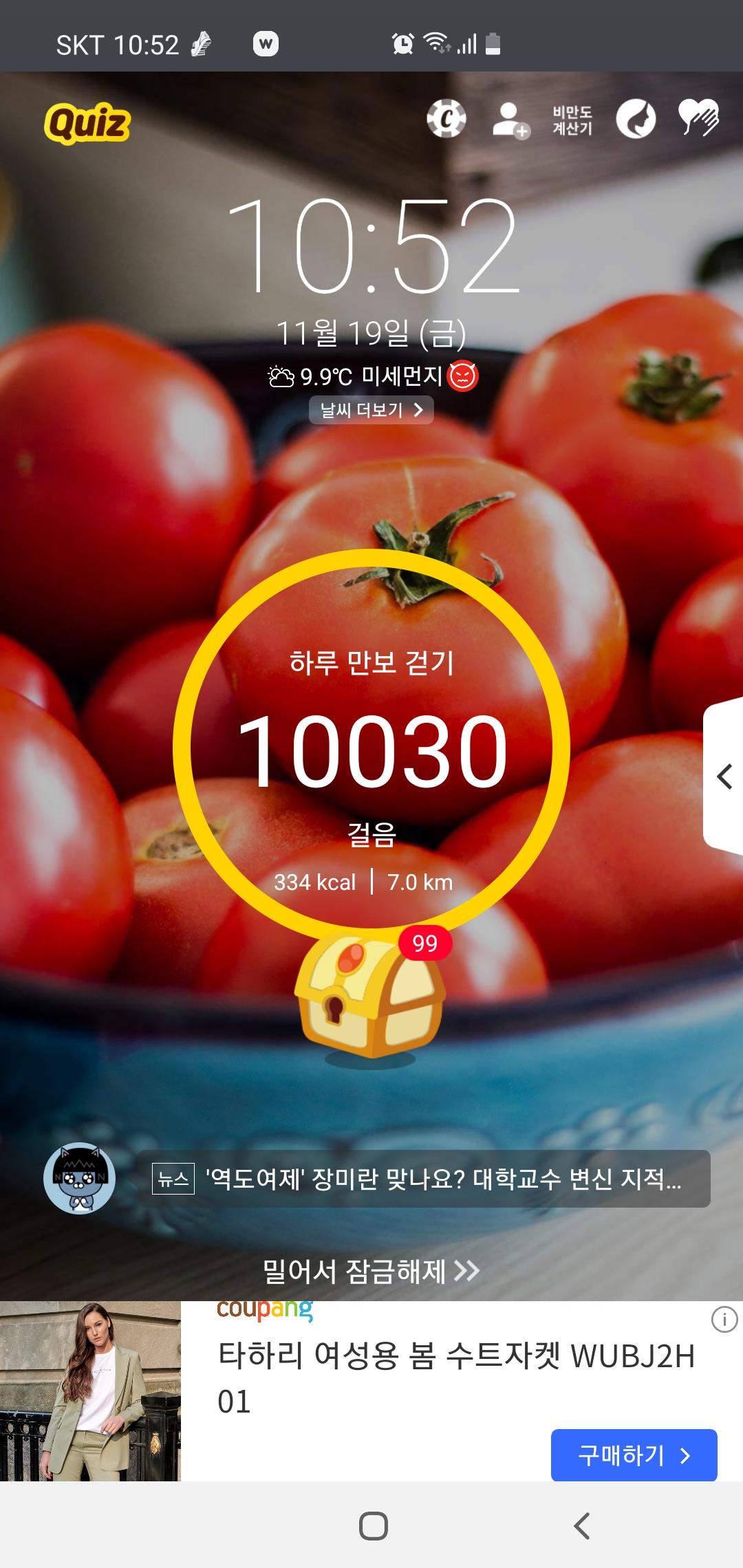Image resolution: width=743 pixels, height=1568 pixels.
Task: Expand the side panel arrow handle
Action: tap(724, 777)
